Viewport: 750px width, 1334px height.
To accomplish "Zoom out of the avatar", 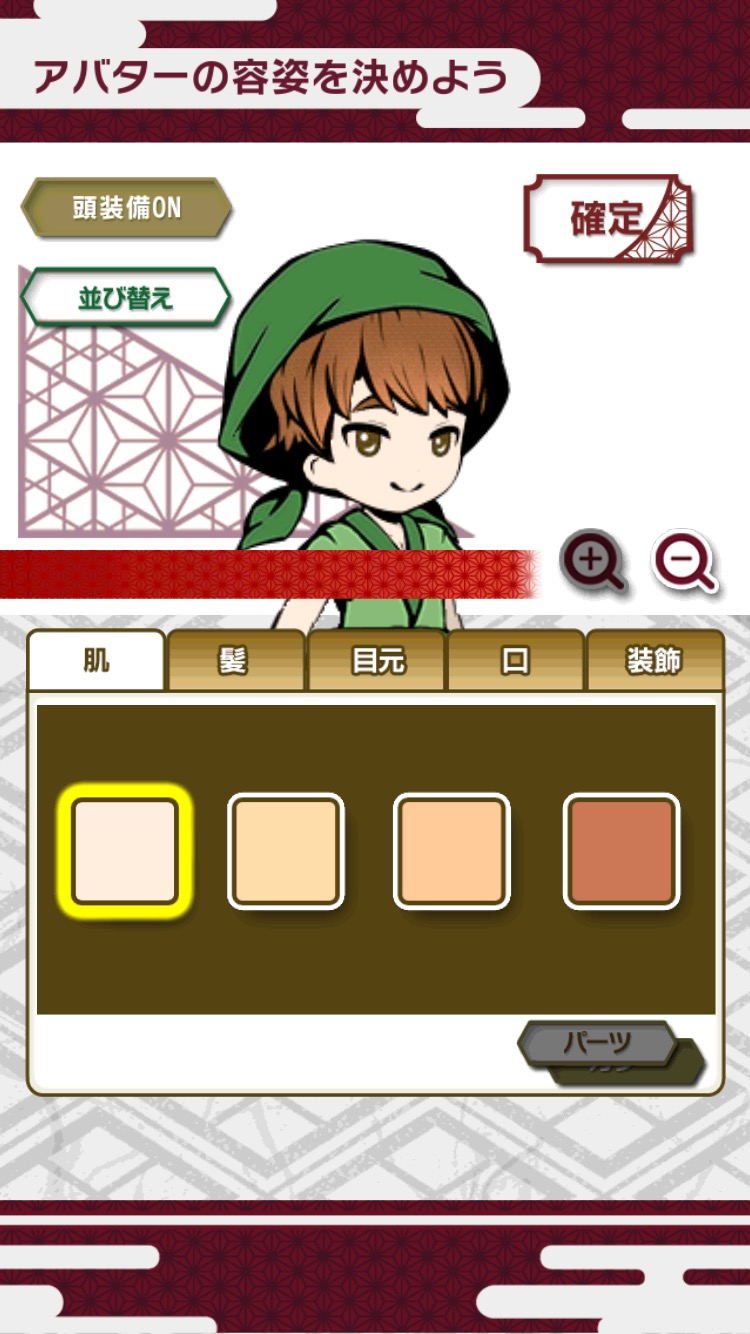I will [x=686, y=563].
